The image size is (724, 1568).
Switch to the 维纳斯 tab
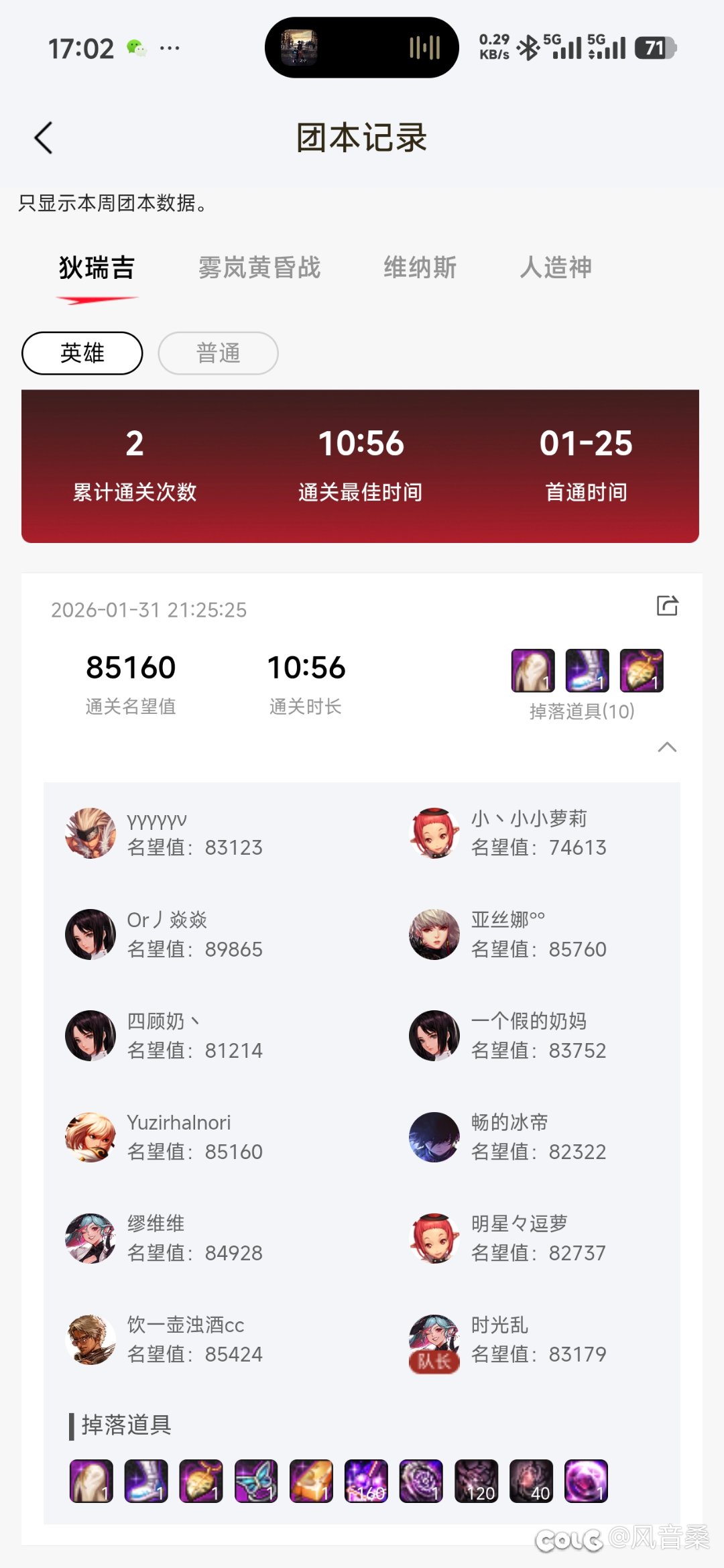(x=420, y=267)
